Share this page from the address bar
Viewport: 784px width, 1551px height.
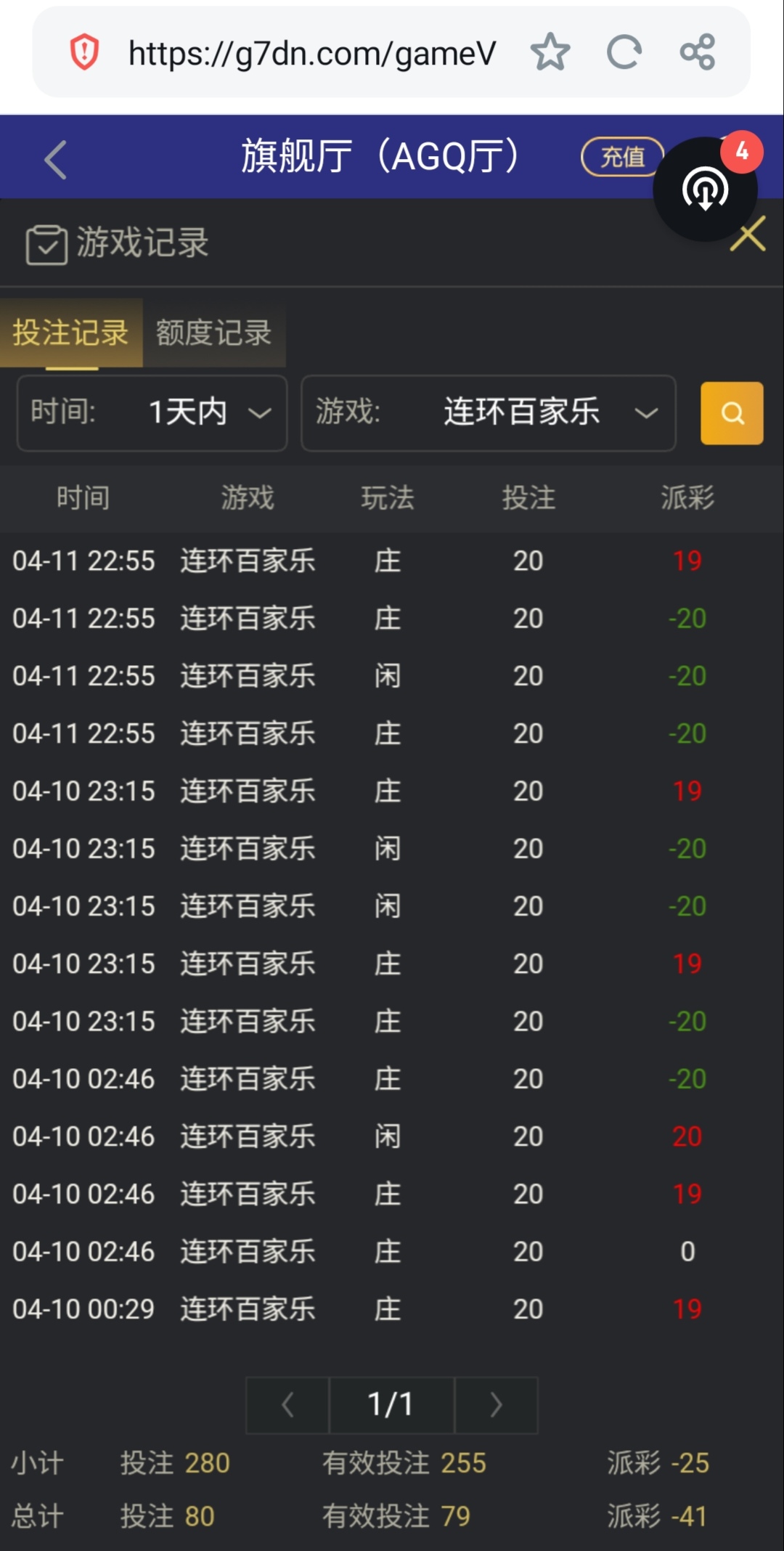698,52
